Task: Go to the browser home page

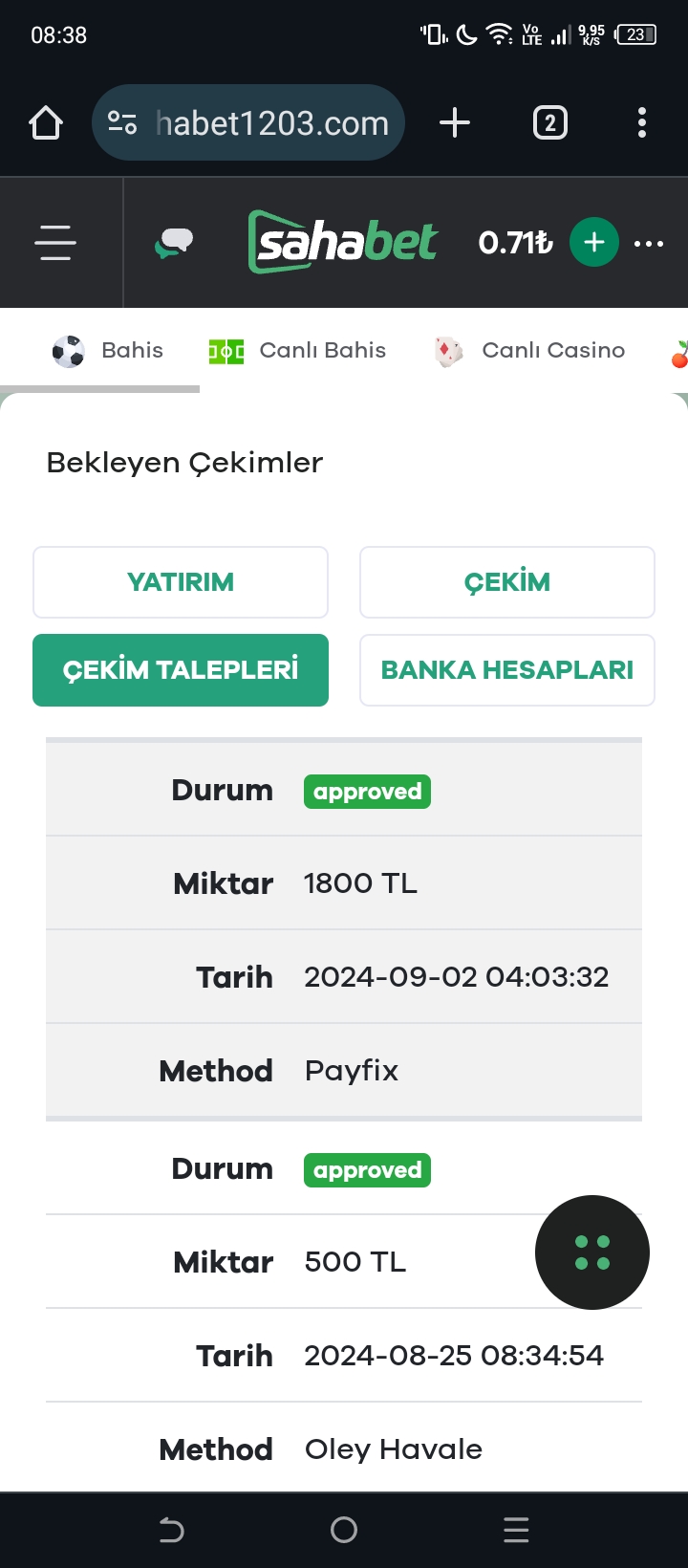Action: [x=46, y=123]
